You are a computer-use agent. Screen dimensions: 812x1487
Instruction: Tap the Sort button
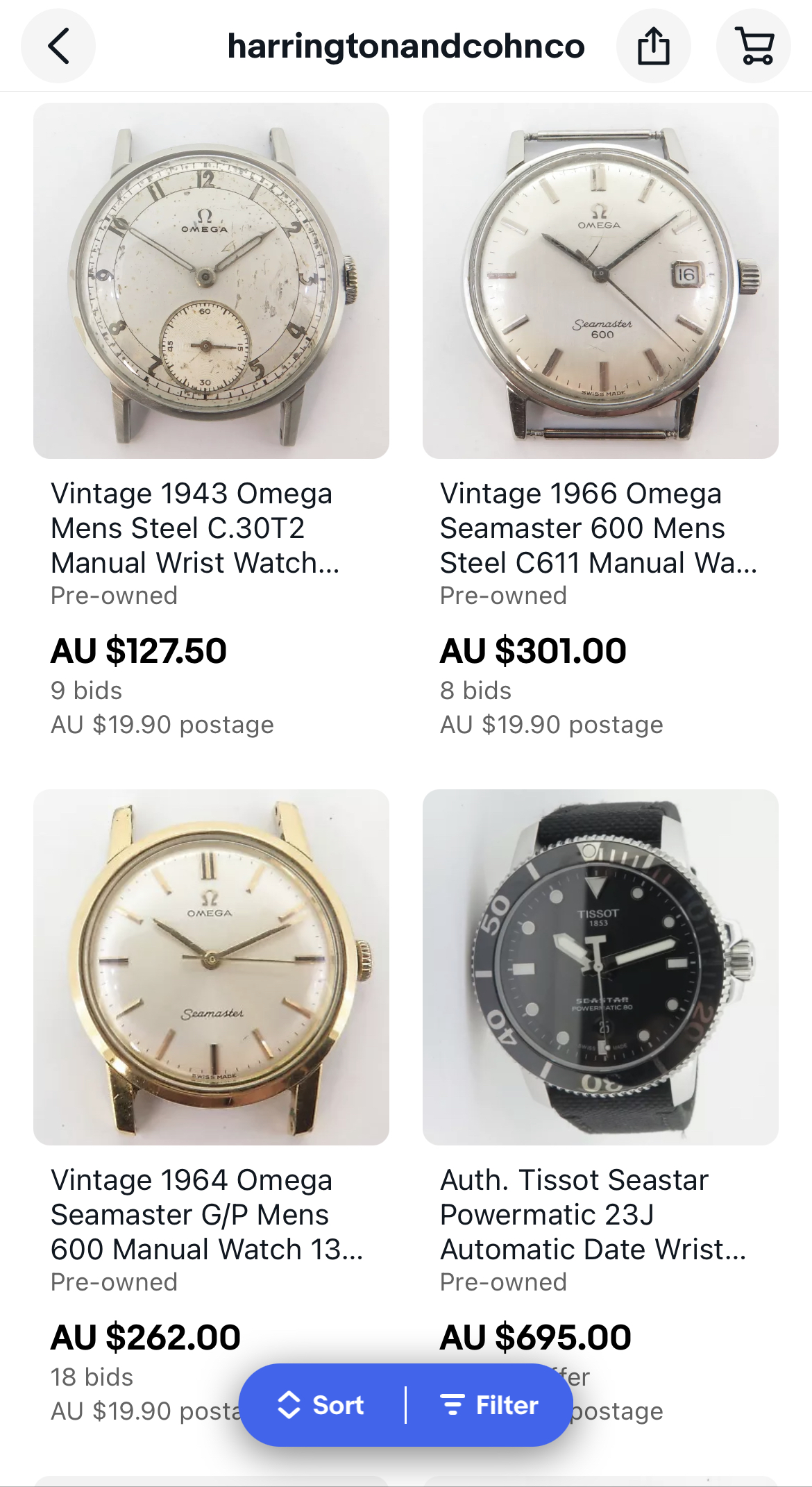322,1405
